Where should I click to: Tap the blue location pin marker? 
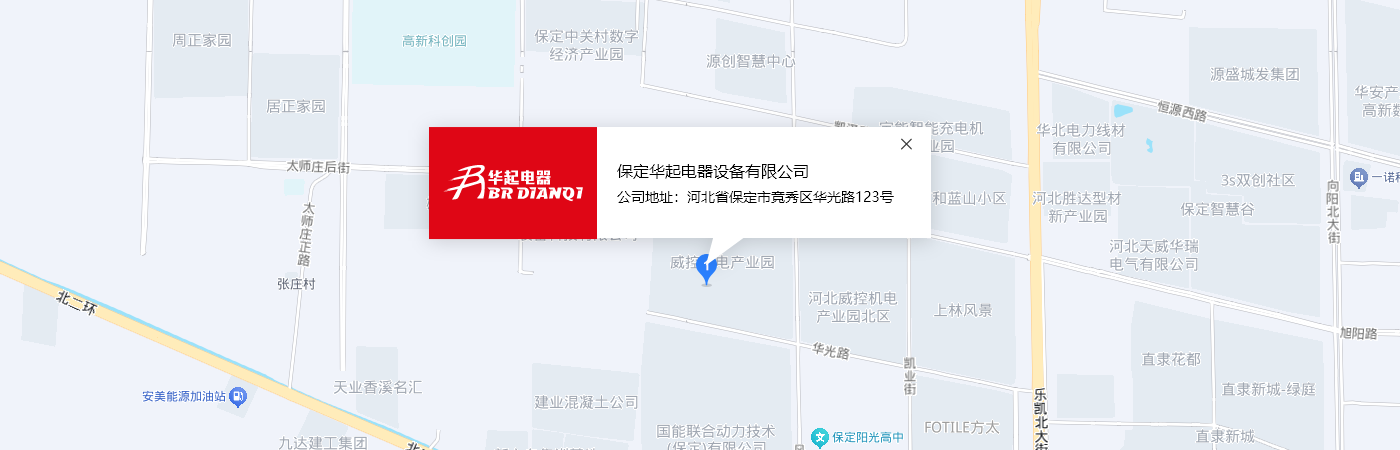coord(706,267)
